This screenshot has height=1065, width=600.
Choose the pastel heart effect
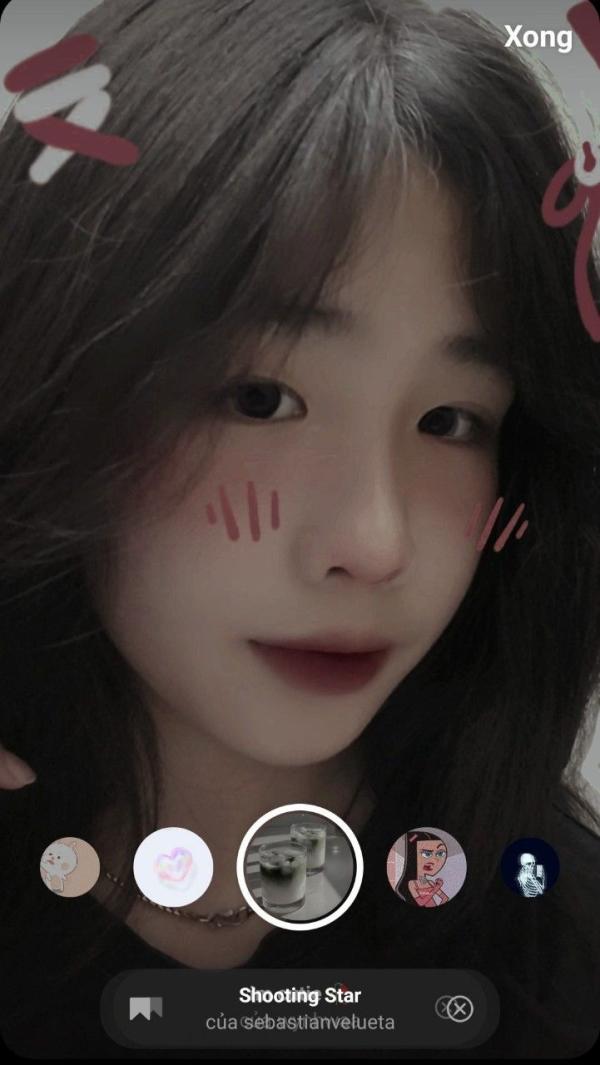pyautogui.click(x=173, y=867)
